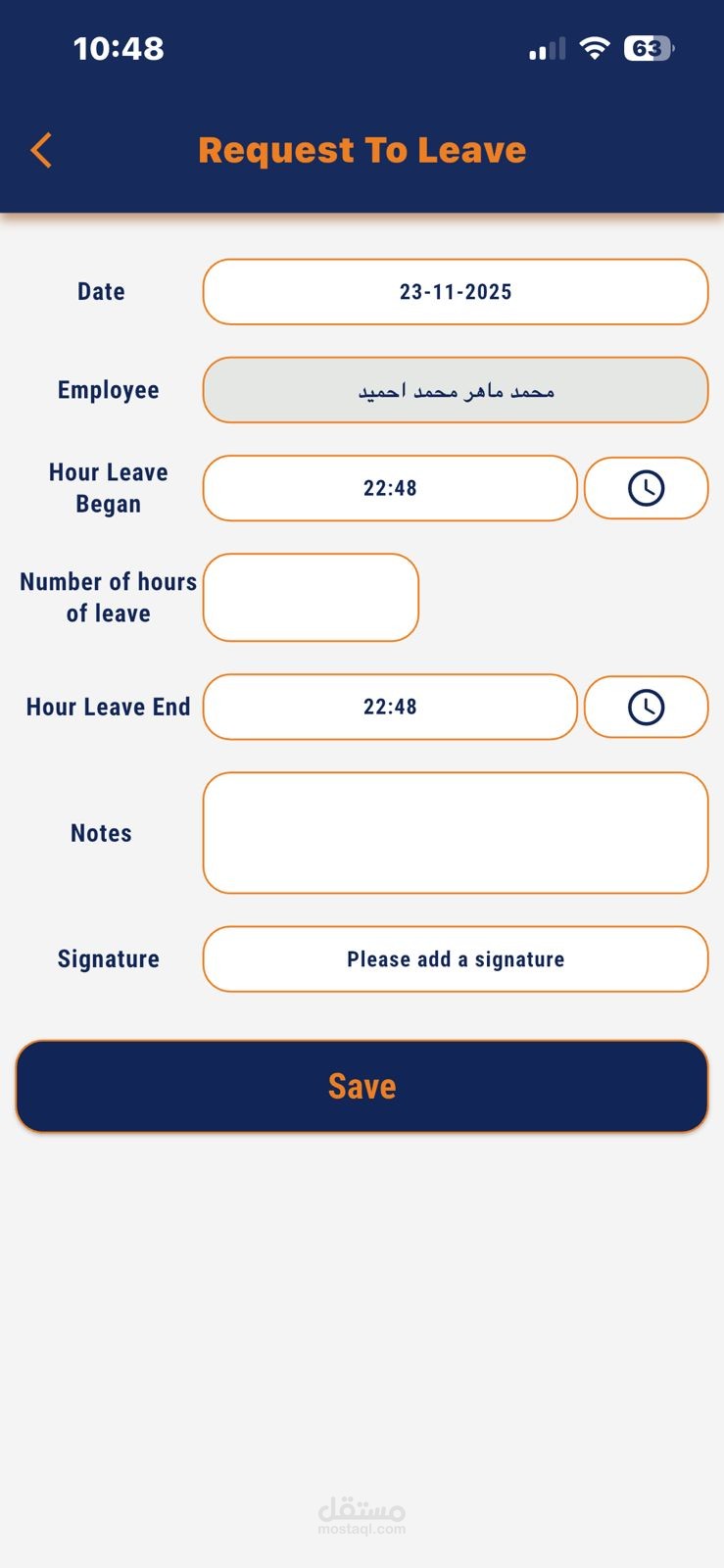Tap the Hour Leave Began time field

[390, 488]
